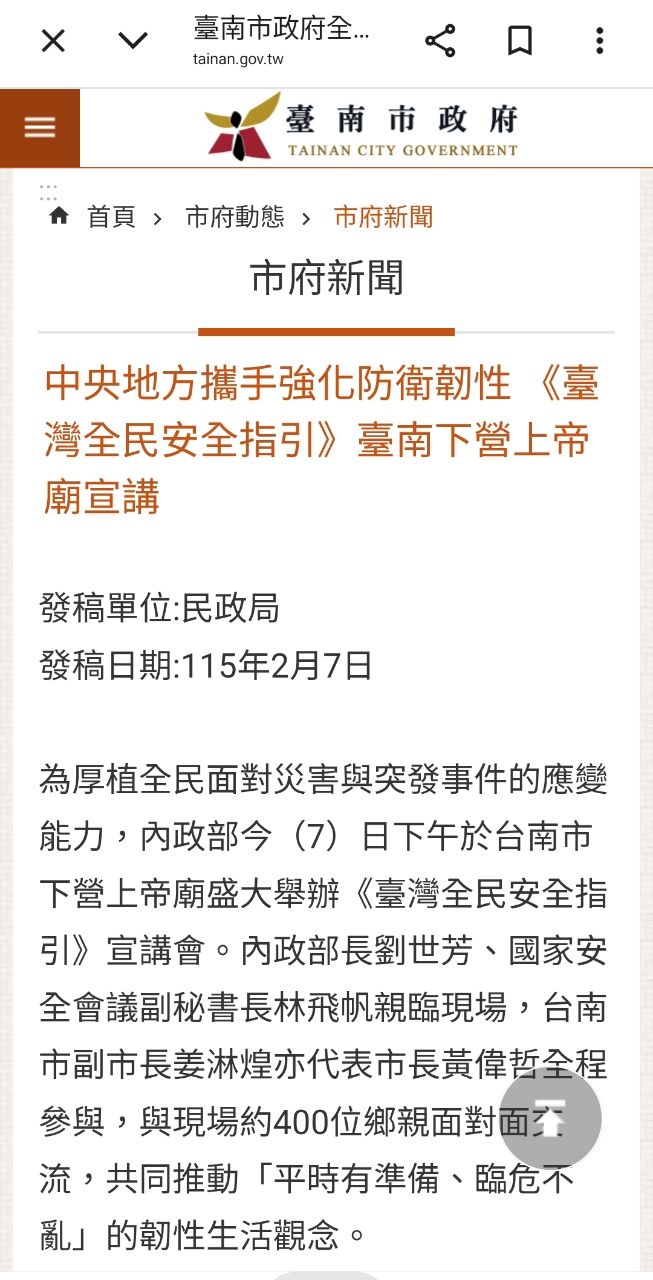653x1280 pixels.
Task: Open the 市府新聞 breadcrumb link
Action: [x=383, y=217]
